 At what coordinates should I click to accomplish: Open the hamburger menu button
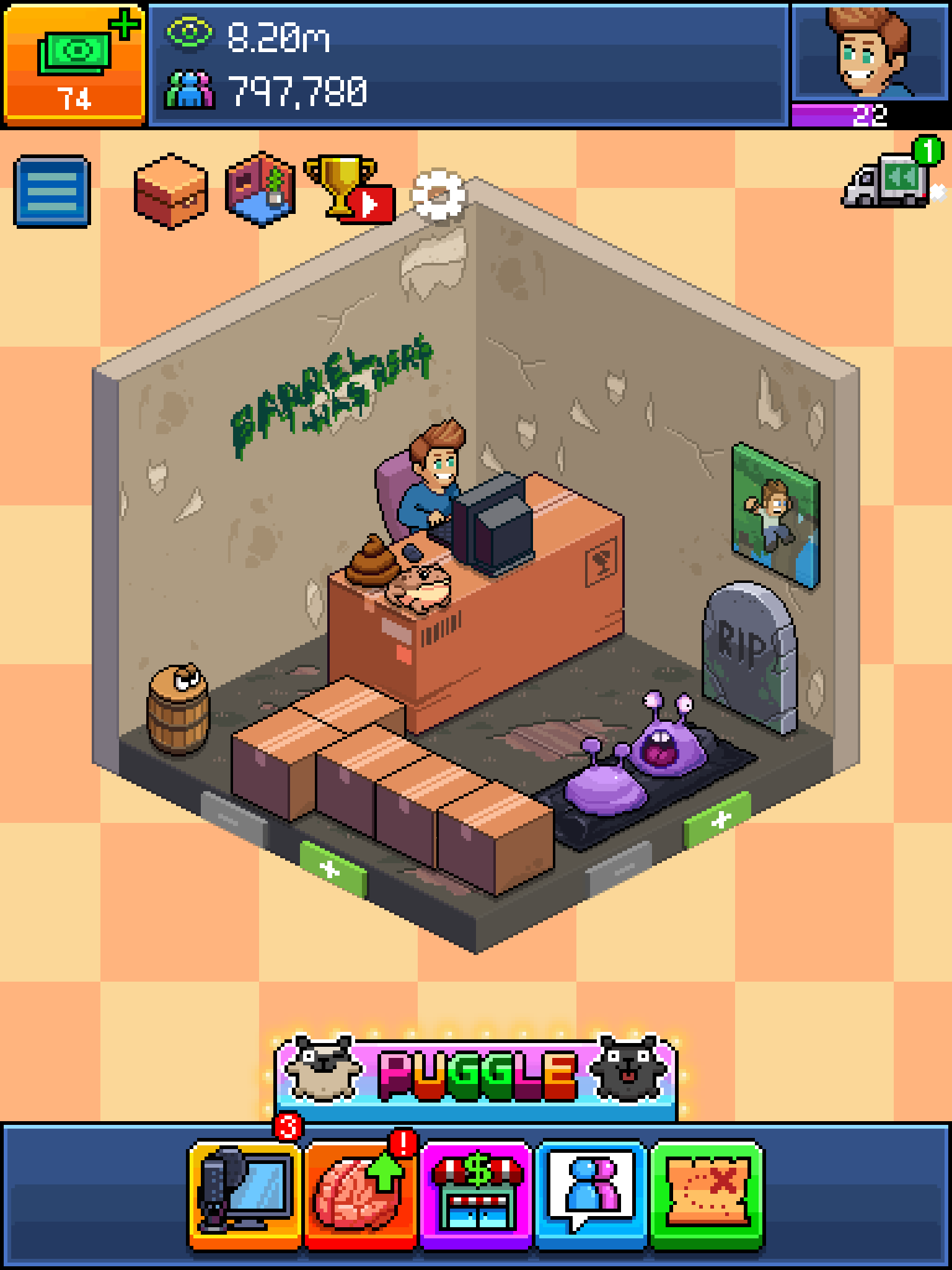52,192
